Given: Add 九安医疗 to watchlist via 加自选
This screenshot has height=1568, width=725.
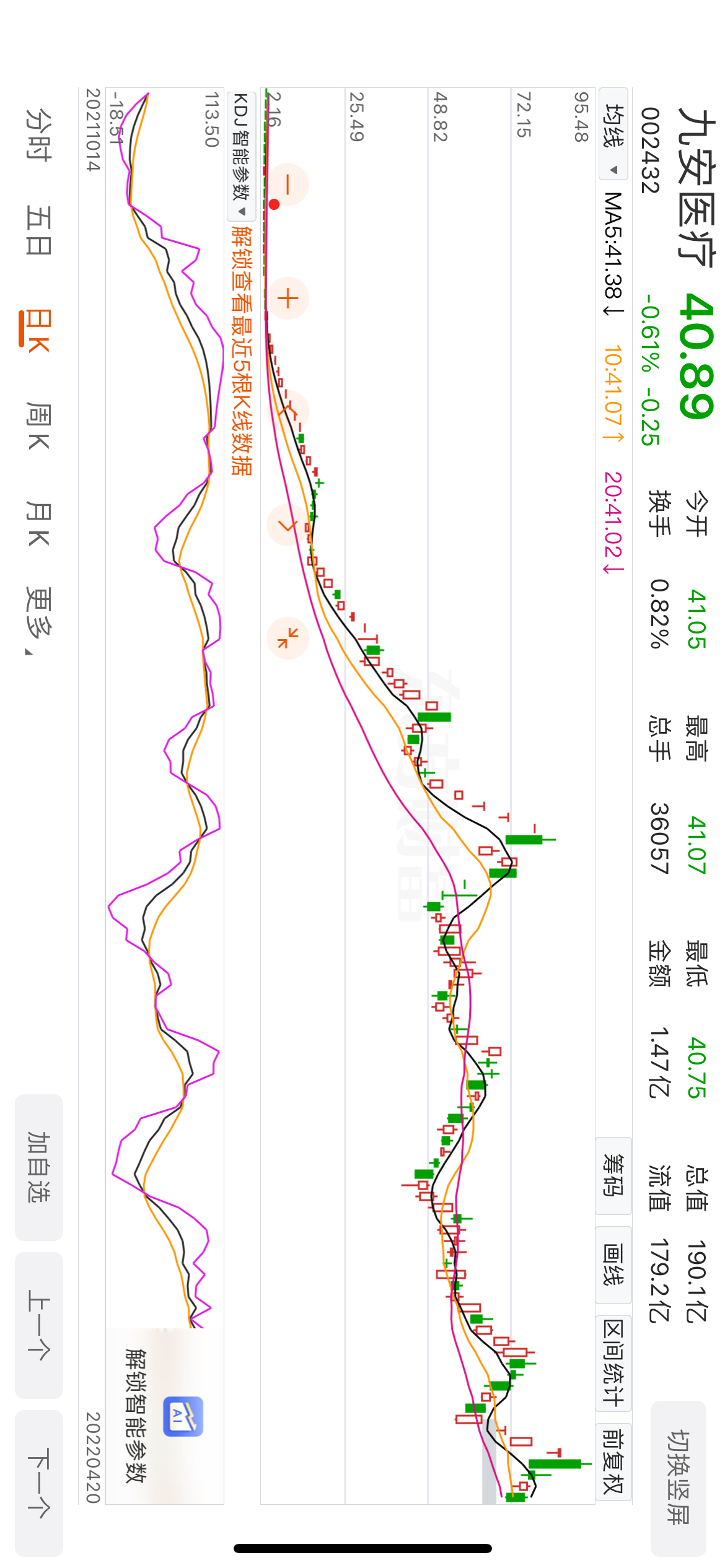Looking at the screenshot, I should (38, 1167).
